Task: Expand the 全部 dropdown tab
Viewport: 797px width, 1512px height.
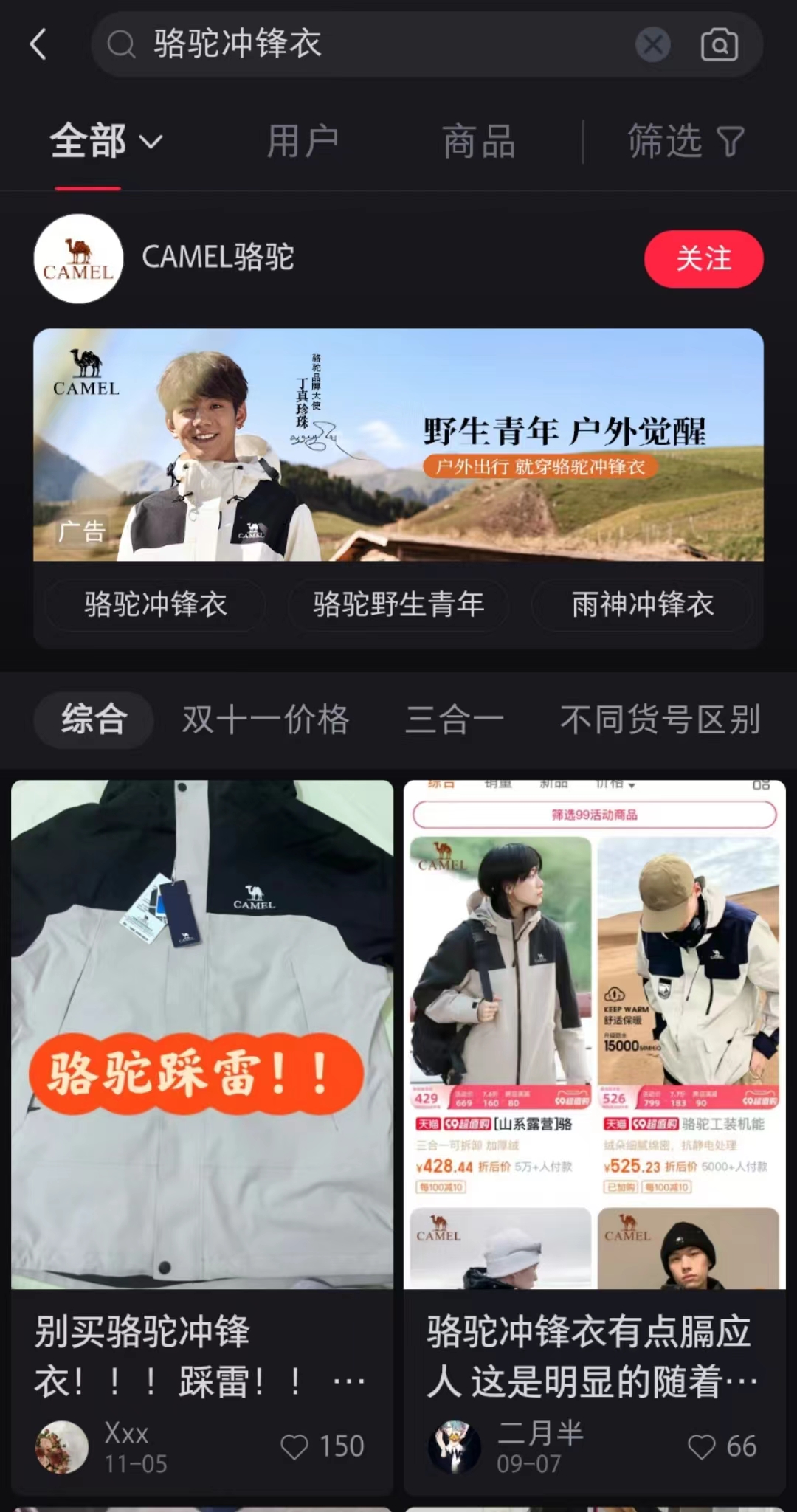Action: [106, 141]
